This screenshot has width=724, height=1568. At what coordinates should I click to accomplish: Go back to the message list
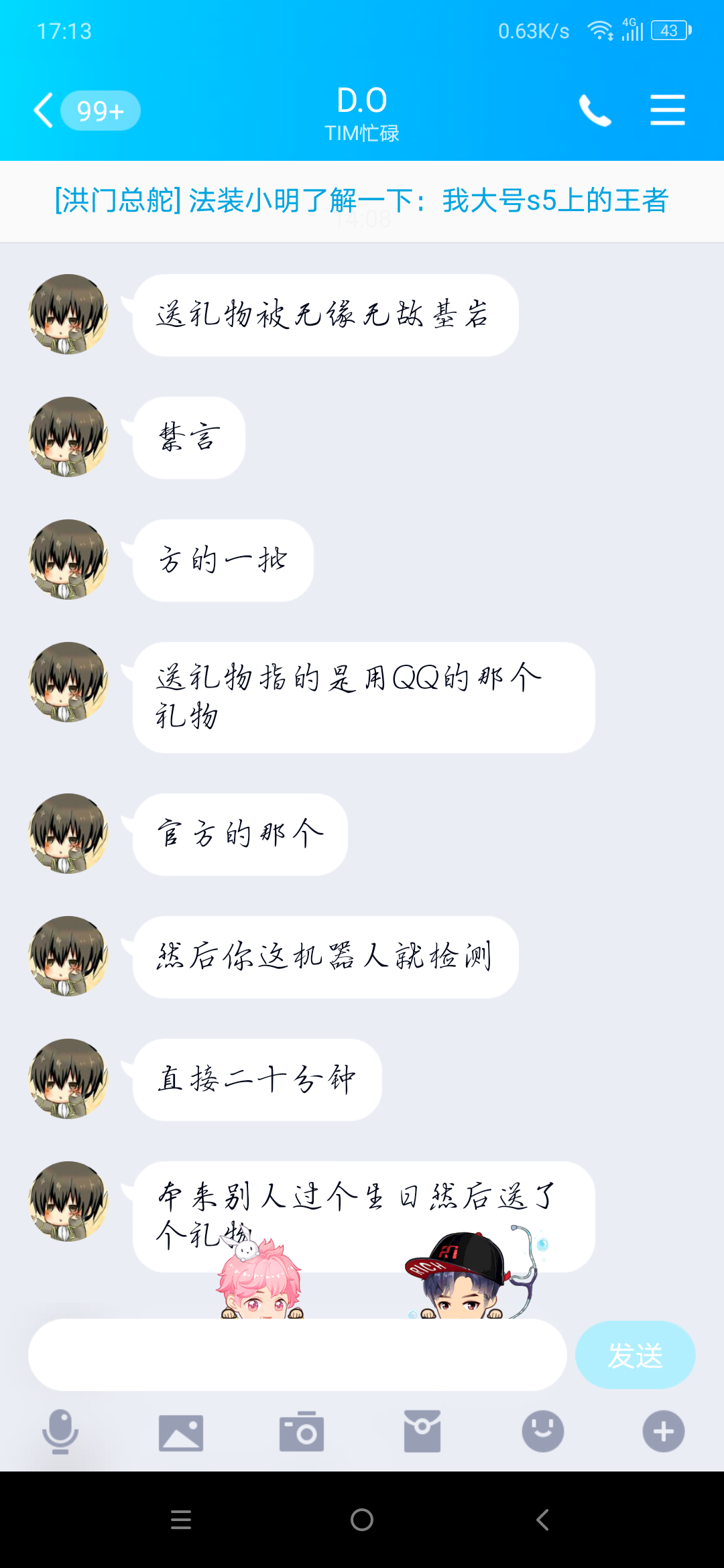[x=44, y=111]
